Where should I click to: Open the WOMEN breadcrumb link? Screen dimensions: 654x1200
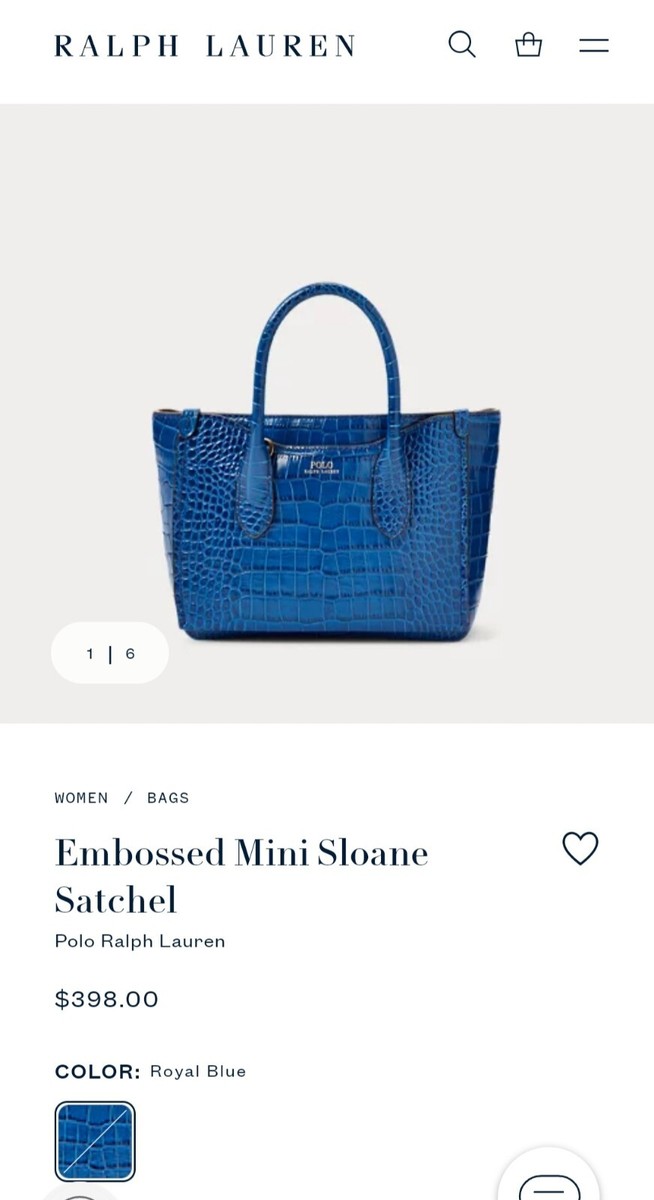pyautogui.click(x=81, y=798)
